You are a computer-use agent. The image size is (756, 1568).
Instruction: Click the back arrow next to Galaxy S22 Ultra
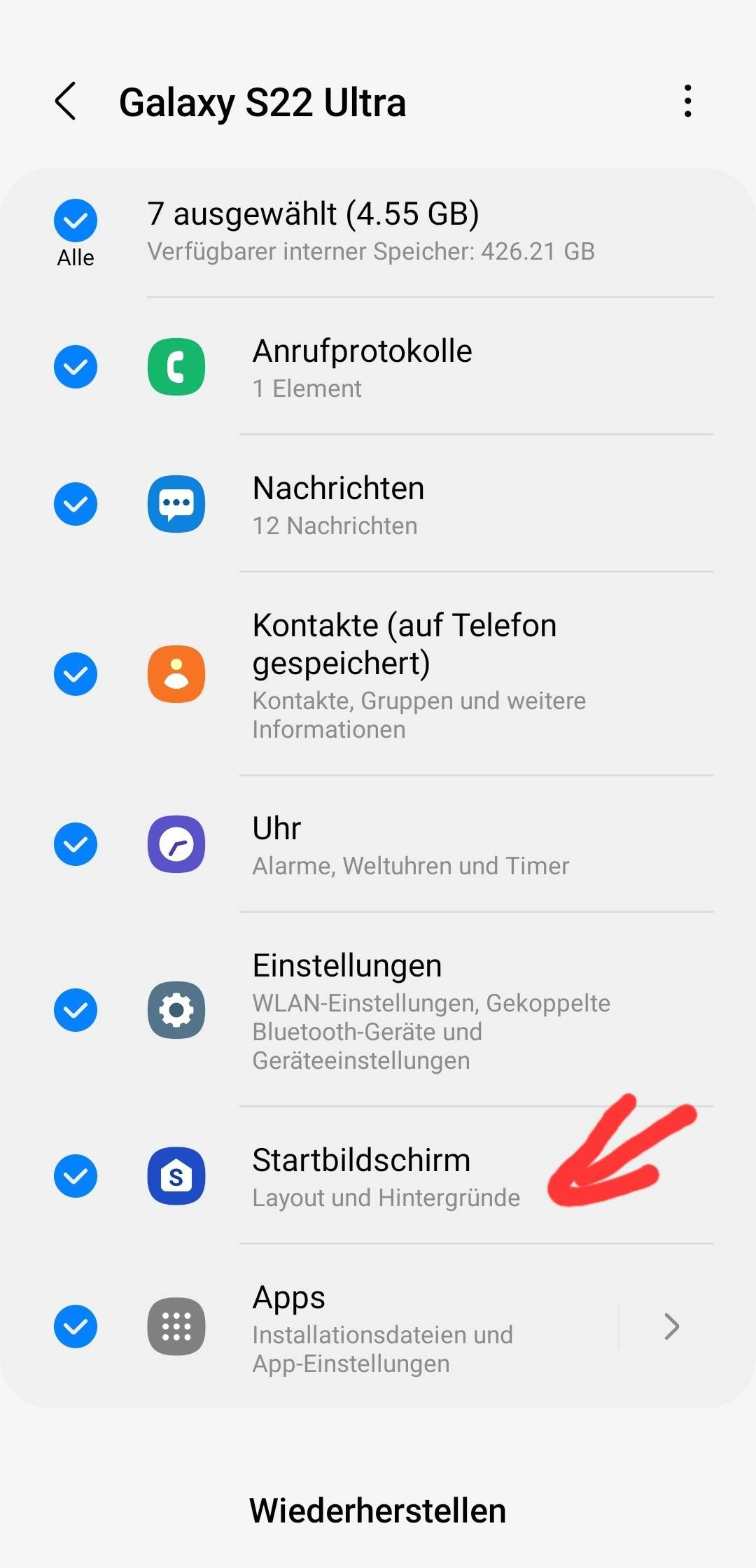(x=65, y=101)
